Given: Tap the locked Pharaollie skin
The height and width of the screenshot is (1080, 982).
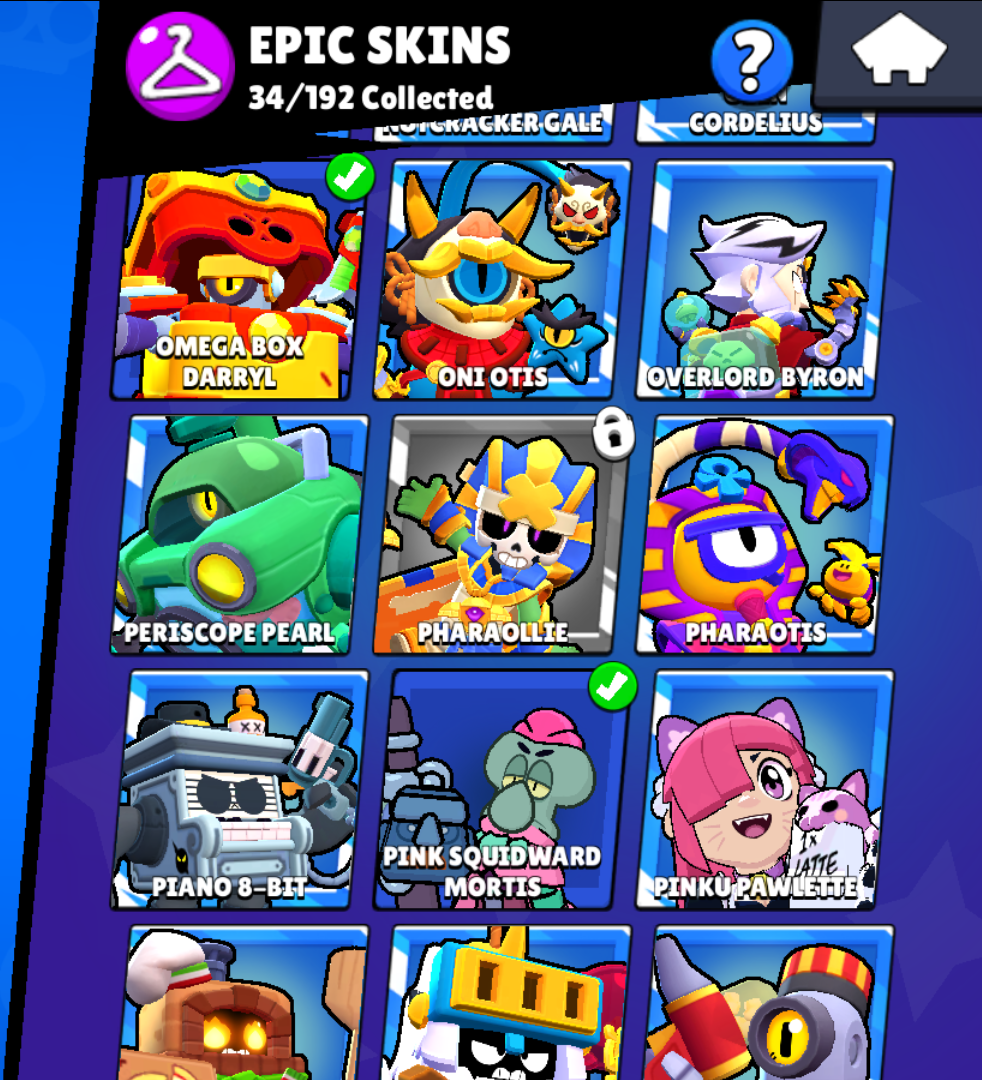Looking at the screenshot, I should point(507,535).
